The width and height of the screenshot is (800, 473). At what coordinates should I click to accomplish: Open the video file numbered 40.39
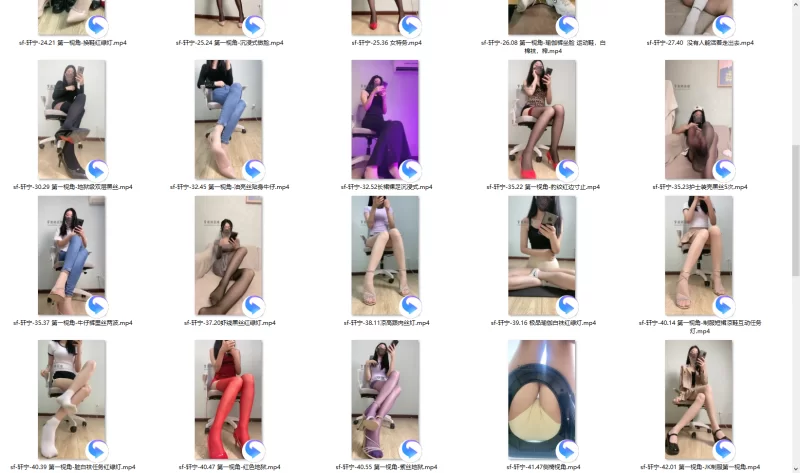(x=72, y=400)
